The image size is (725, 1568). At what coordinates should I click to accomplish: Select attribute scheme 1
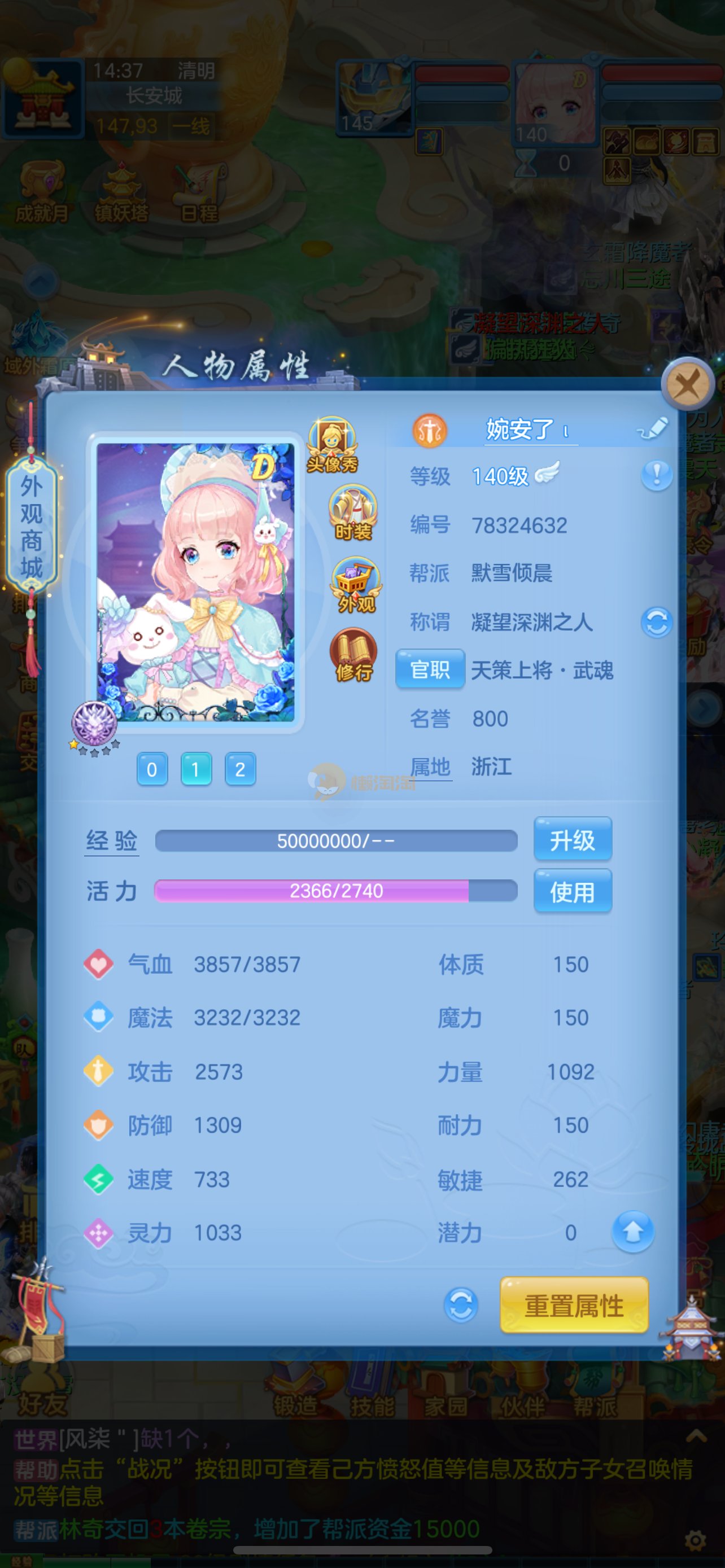[x=196, y=769]
